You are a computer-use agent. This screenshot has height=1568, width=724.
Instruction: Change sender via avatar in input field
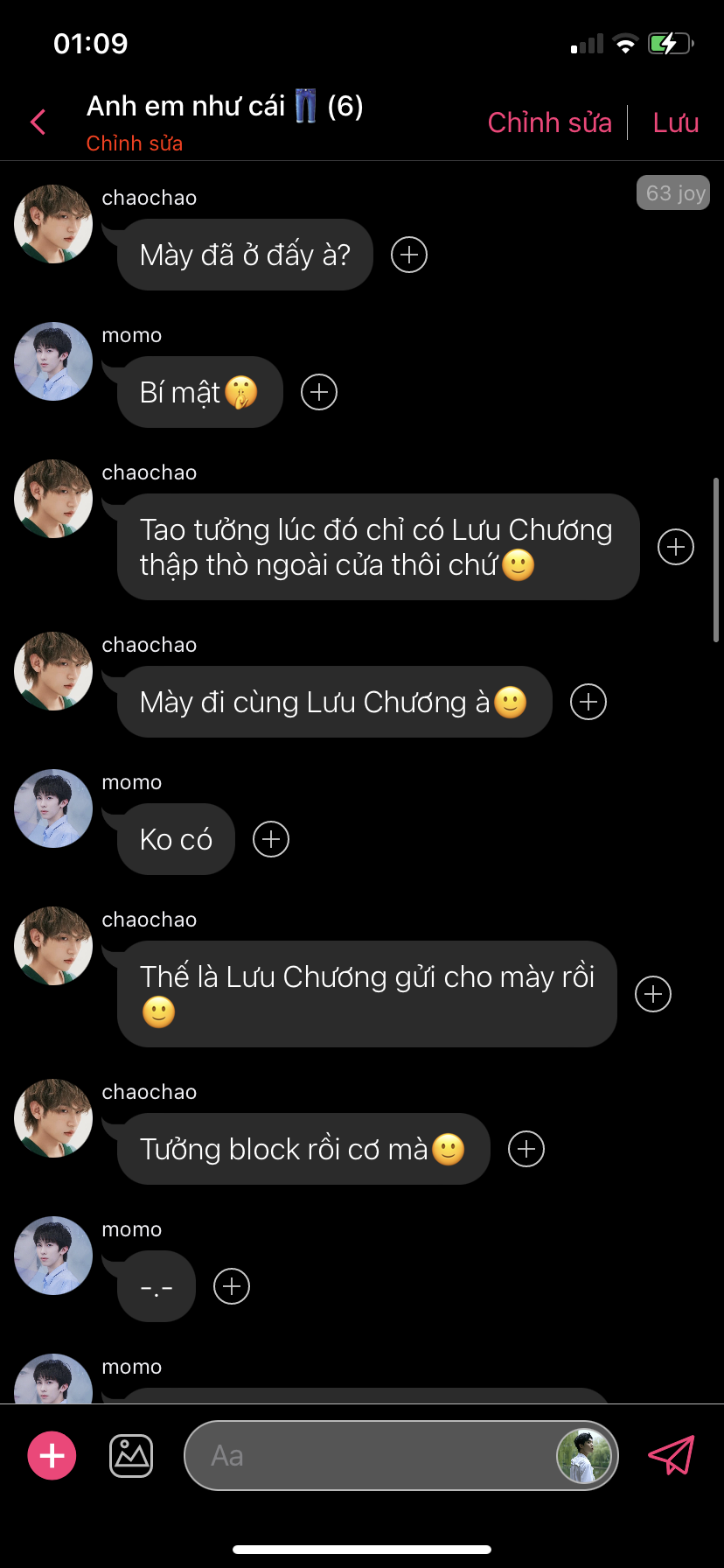tap(584, 1456)
